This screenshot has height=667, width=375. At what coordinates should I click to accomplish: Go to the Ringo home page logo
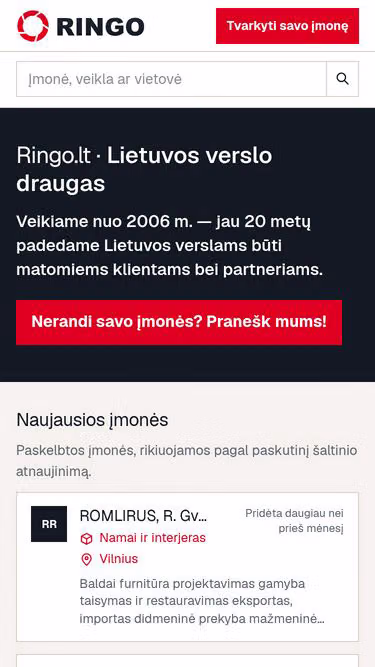(x=81, y=26)
